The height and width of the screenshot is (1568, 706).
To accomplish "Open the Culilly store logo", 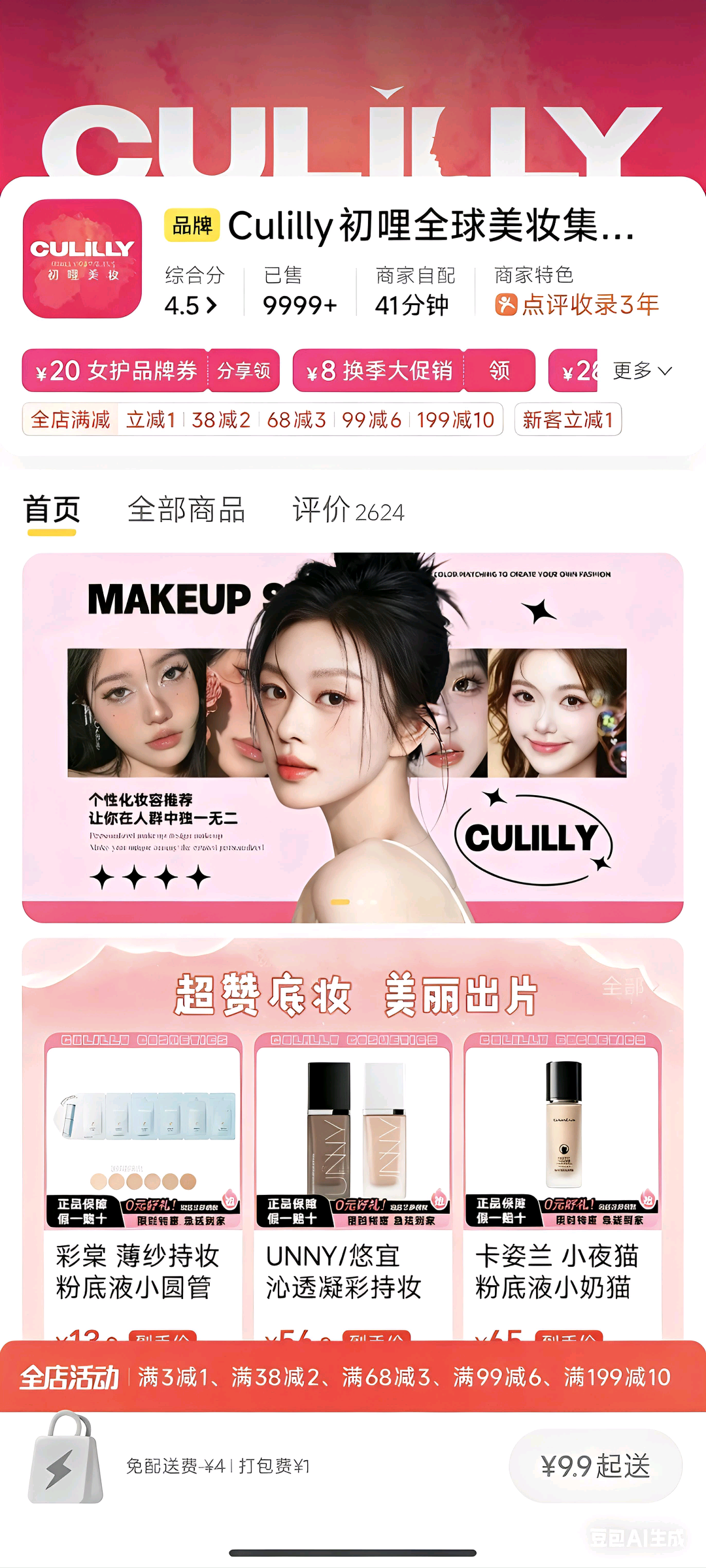I will (x=82, y=259).
